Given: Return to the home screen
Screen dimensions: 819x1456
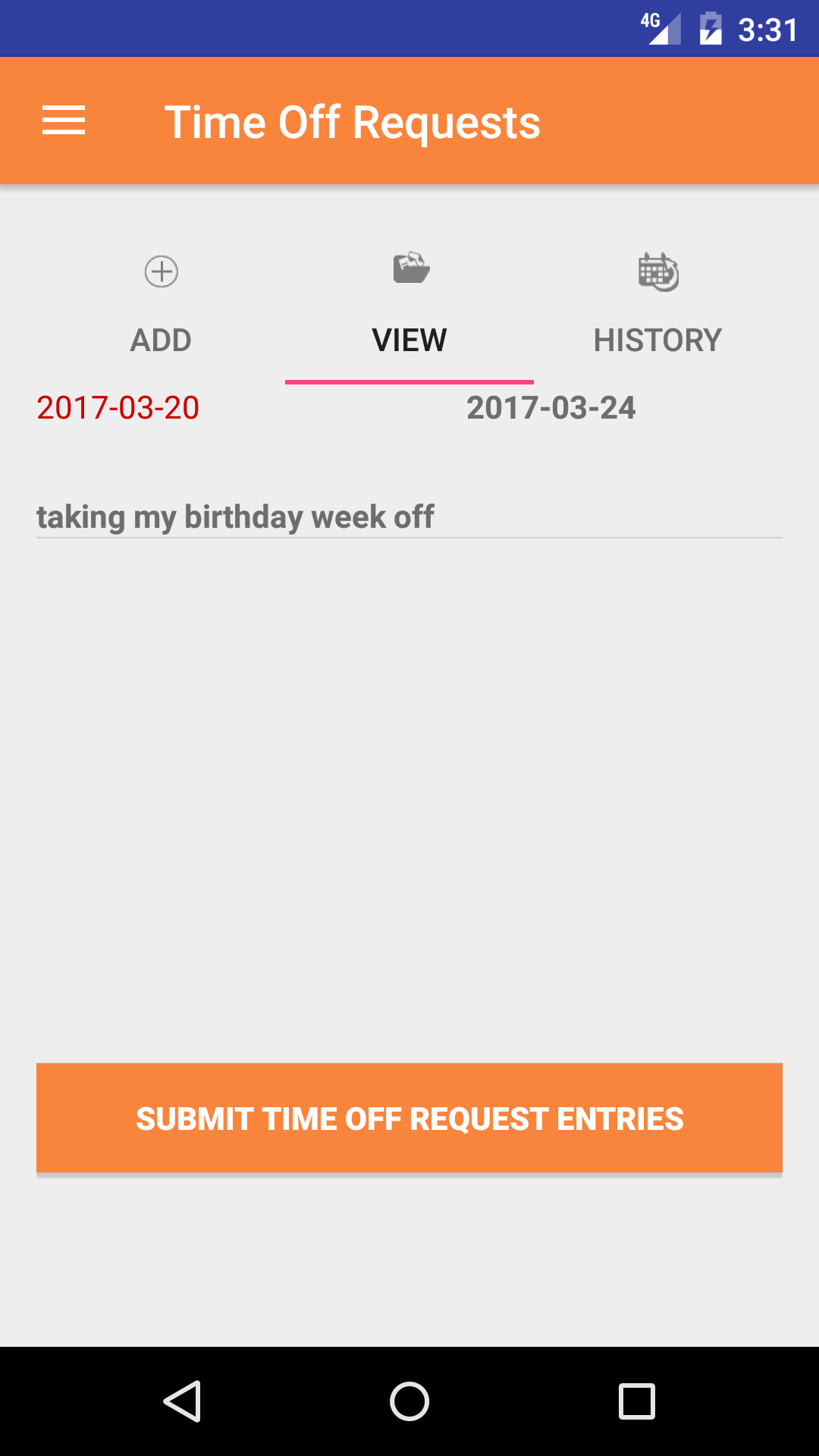Looking at the screenshot, I should pyautogui.click(x=409, y=1401).
